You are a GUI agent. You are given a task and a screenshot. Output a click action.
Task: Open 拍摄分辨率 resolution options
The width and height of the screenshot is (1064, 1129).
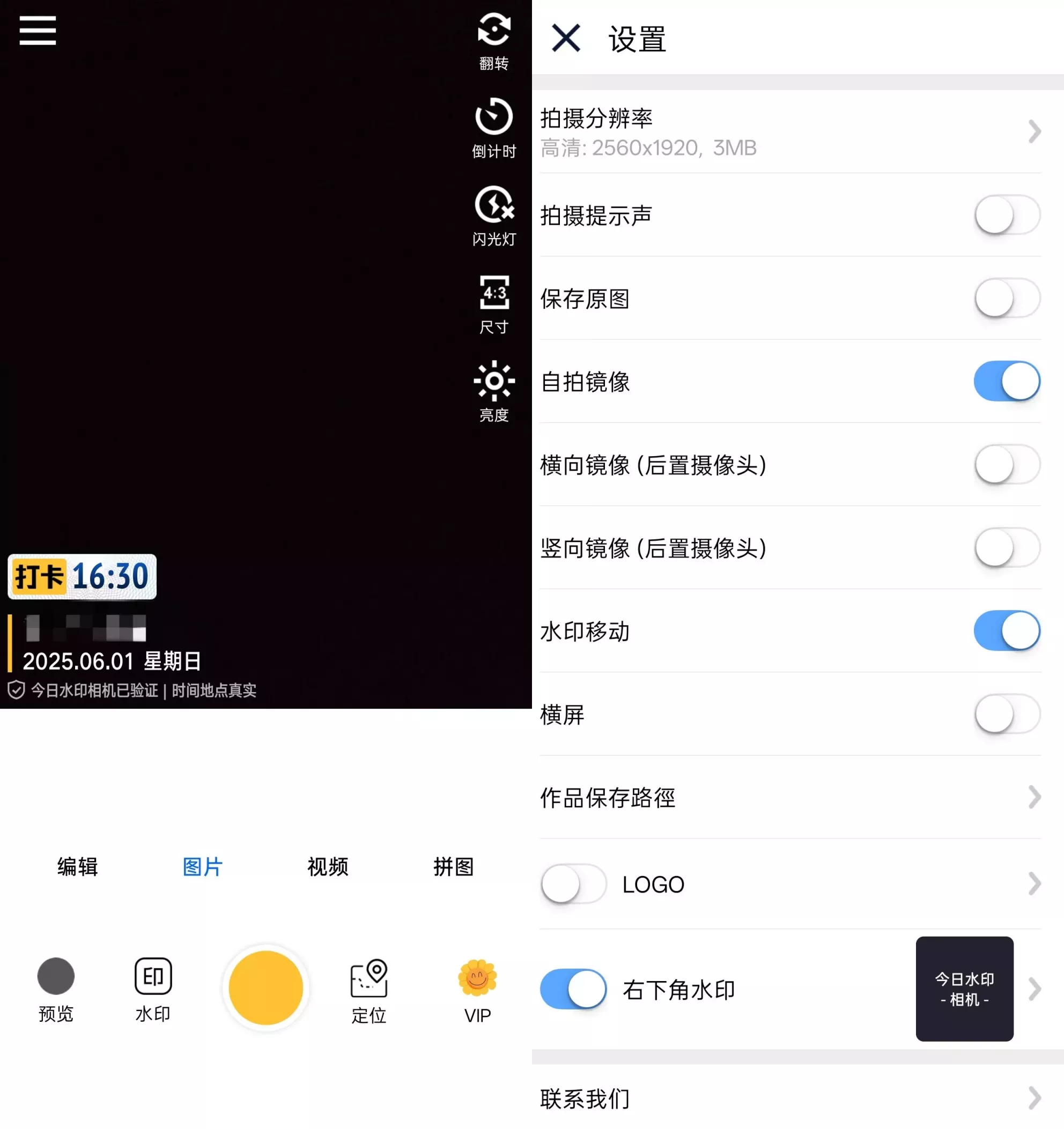tap(789, 132)
